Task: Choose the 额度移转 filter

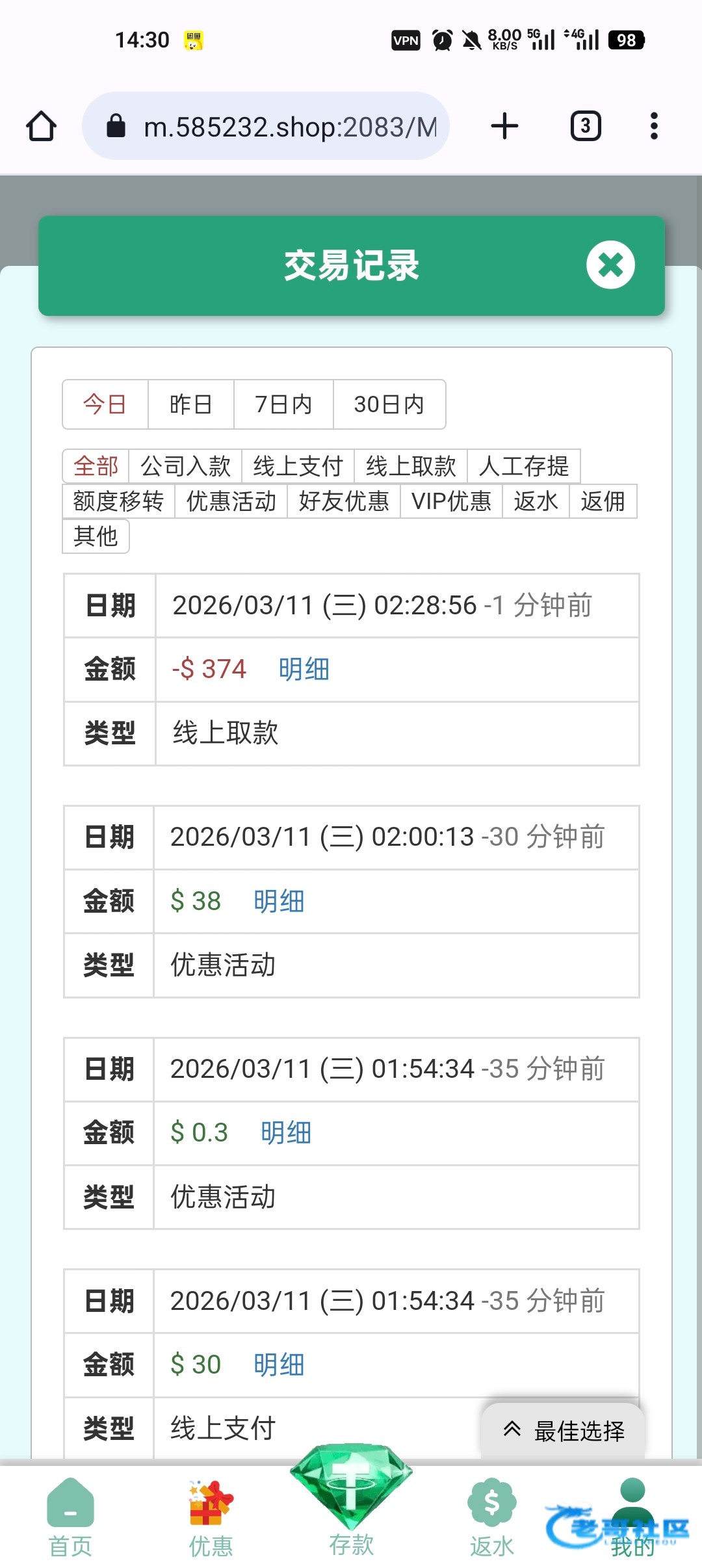Action: [x=118, y=501]
